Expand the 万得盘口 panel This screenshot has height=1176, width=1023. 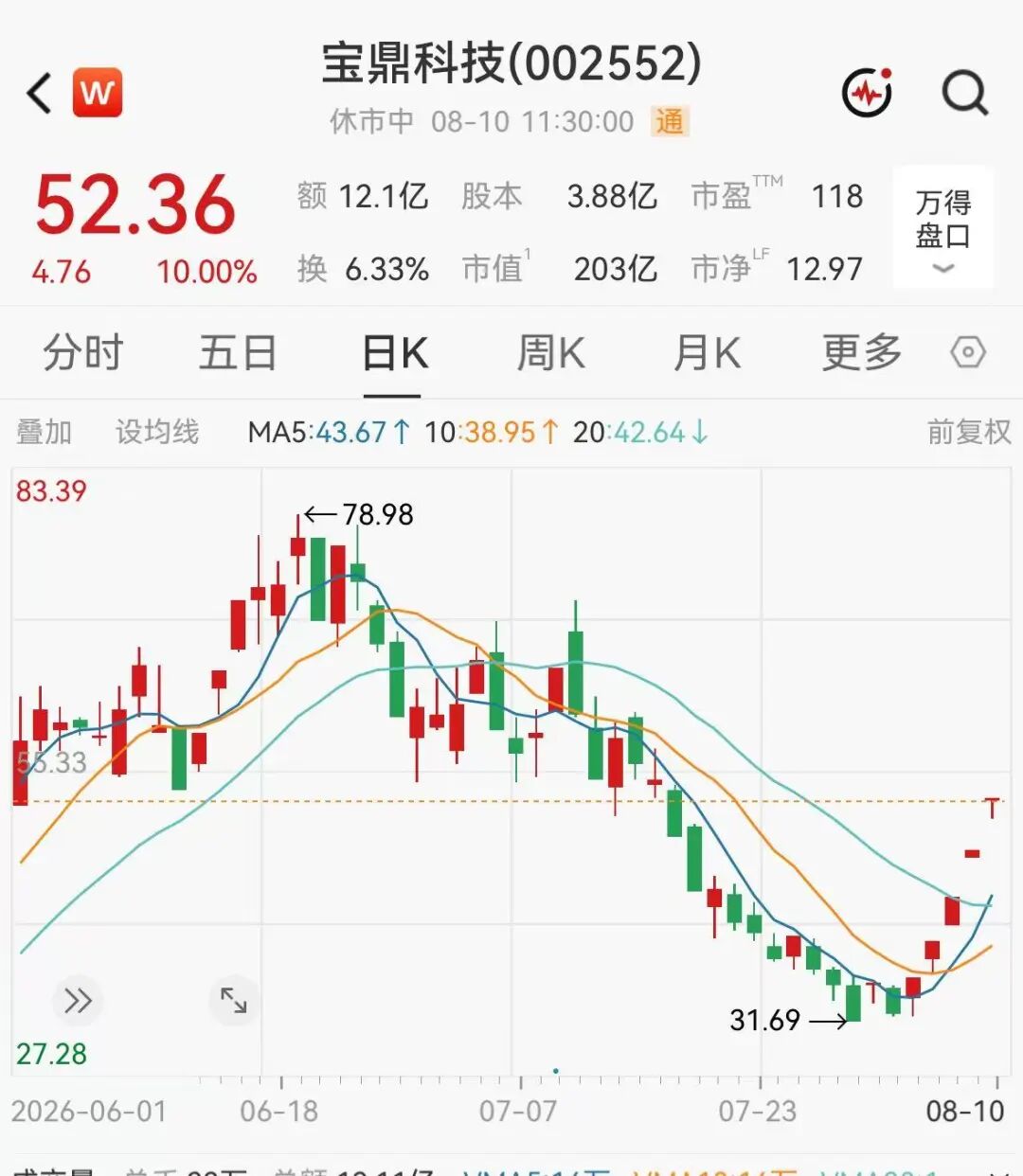[943, 228]
